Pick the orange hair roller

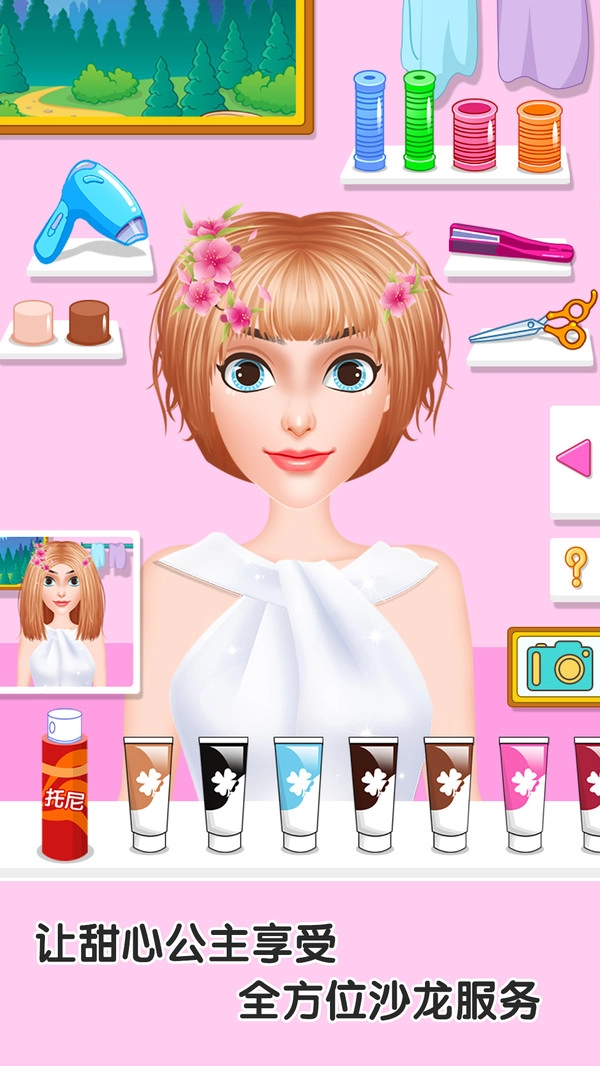click(539, 135)
